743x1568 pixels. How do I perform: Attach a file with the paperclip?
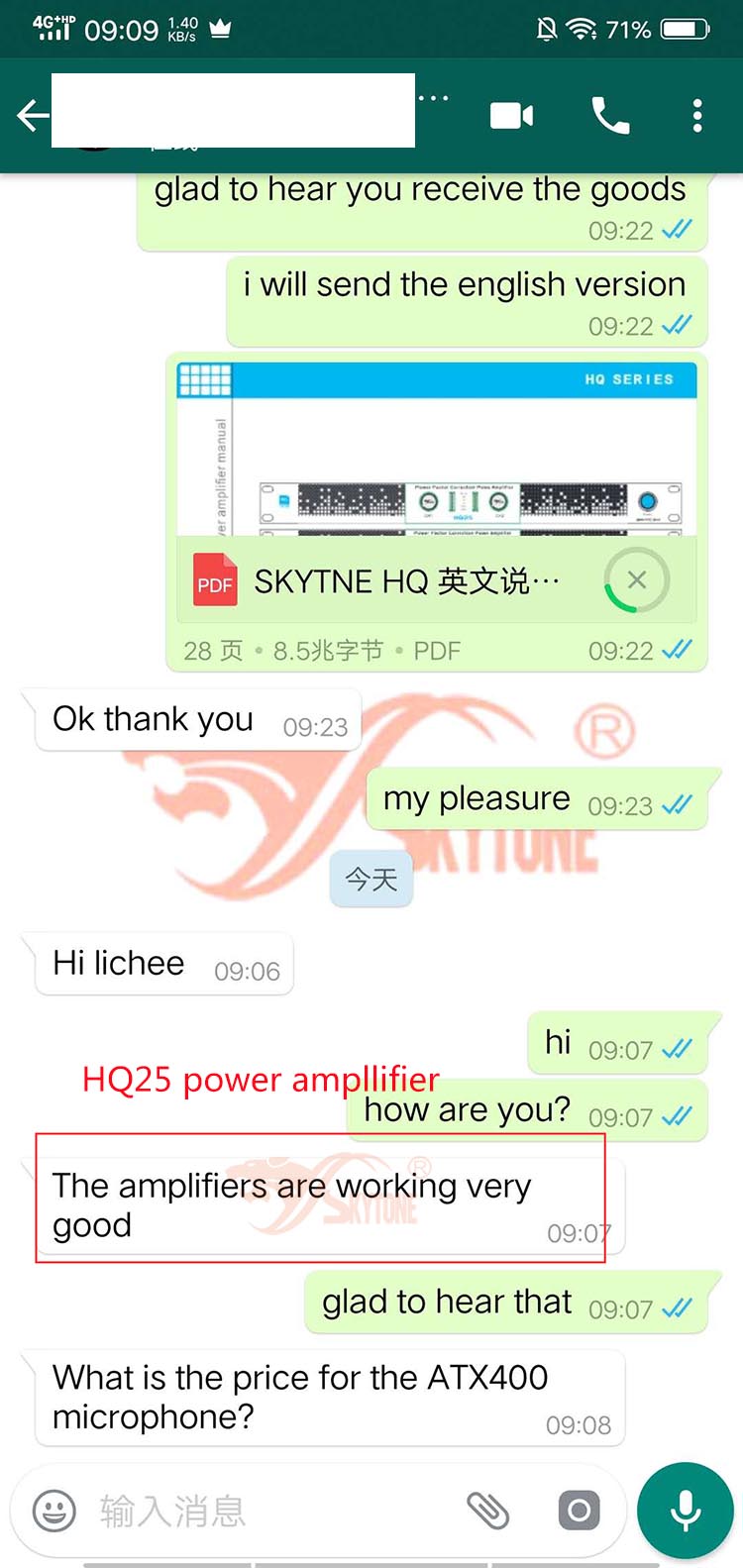pos(487,1512)
